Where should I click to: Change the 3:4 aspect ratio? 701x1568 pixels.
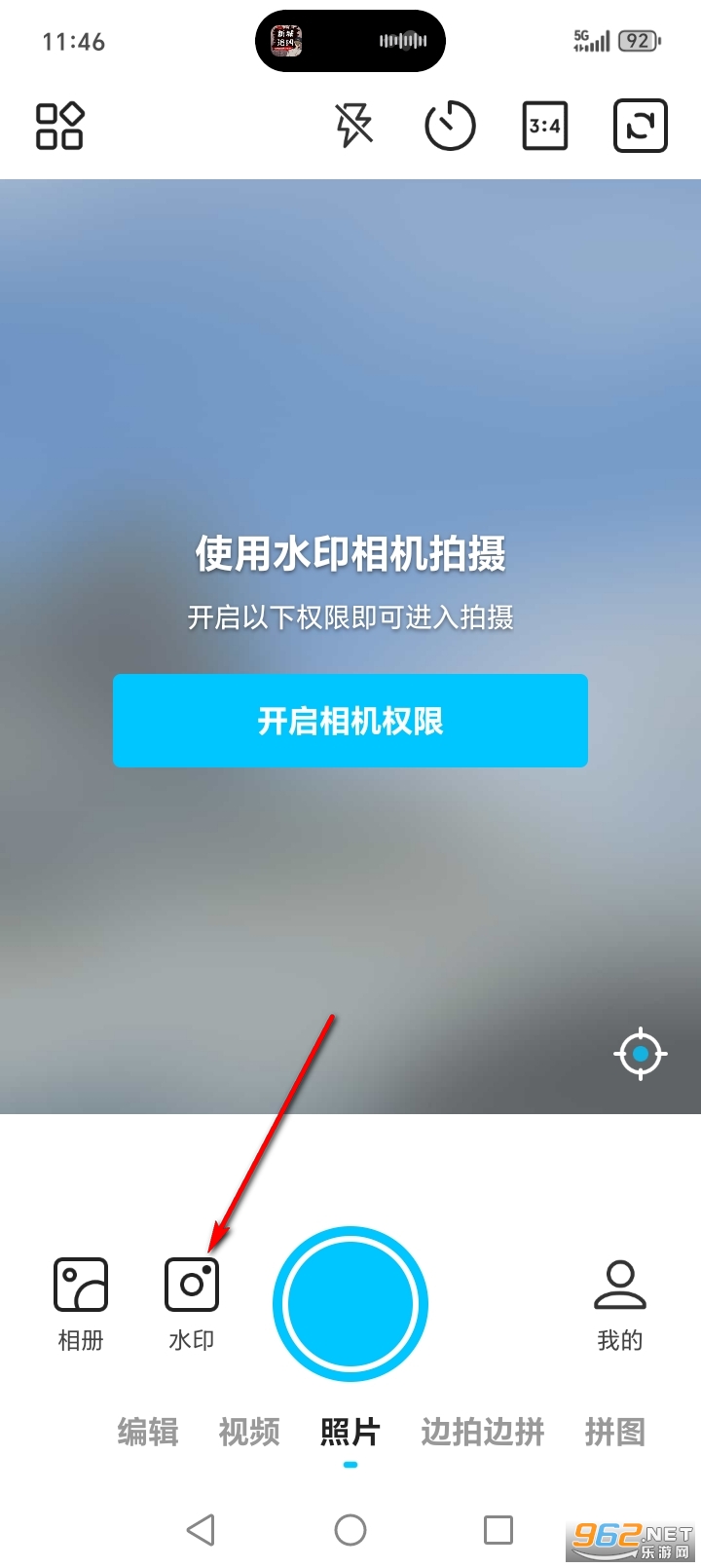[x=545, y=126]
